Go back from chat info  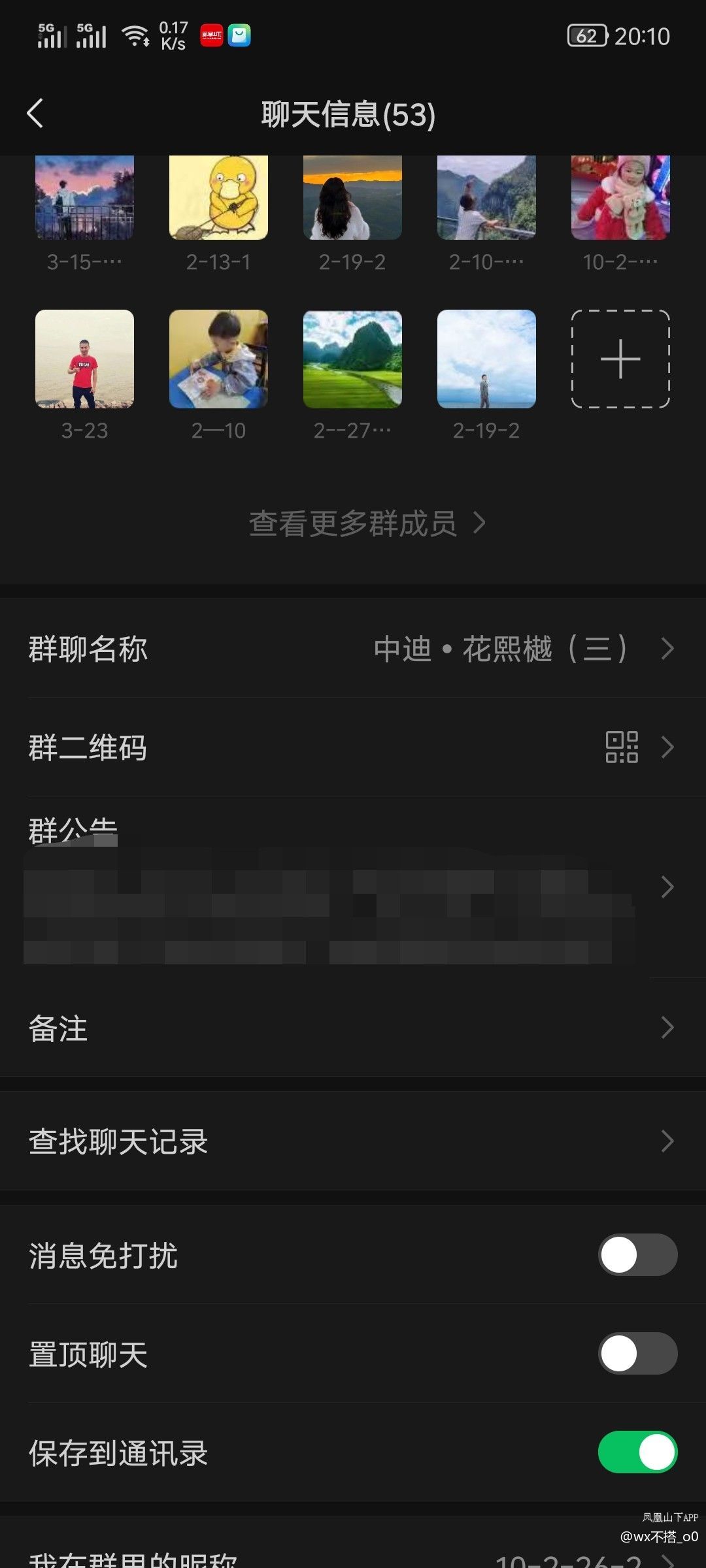click(35, 114)
